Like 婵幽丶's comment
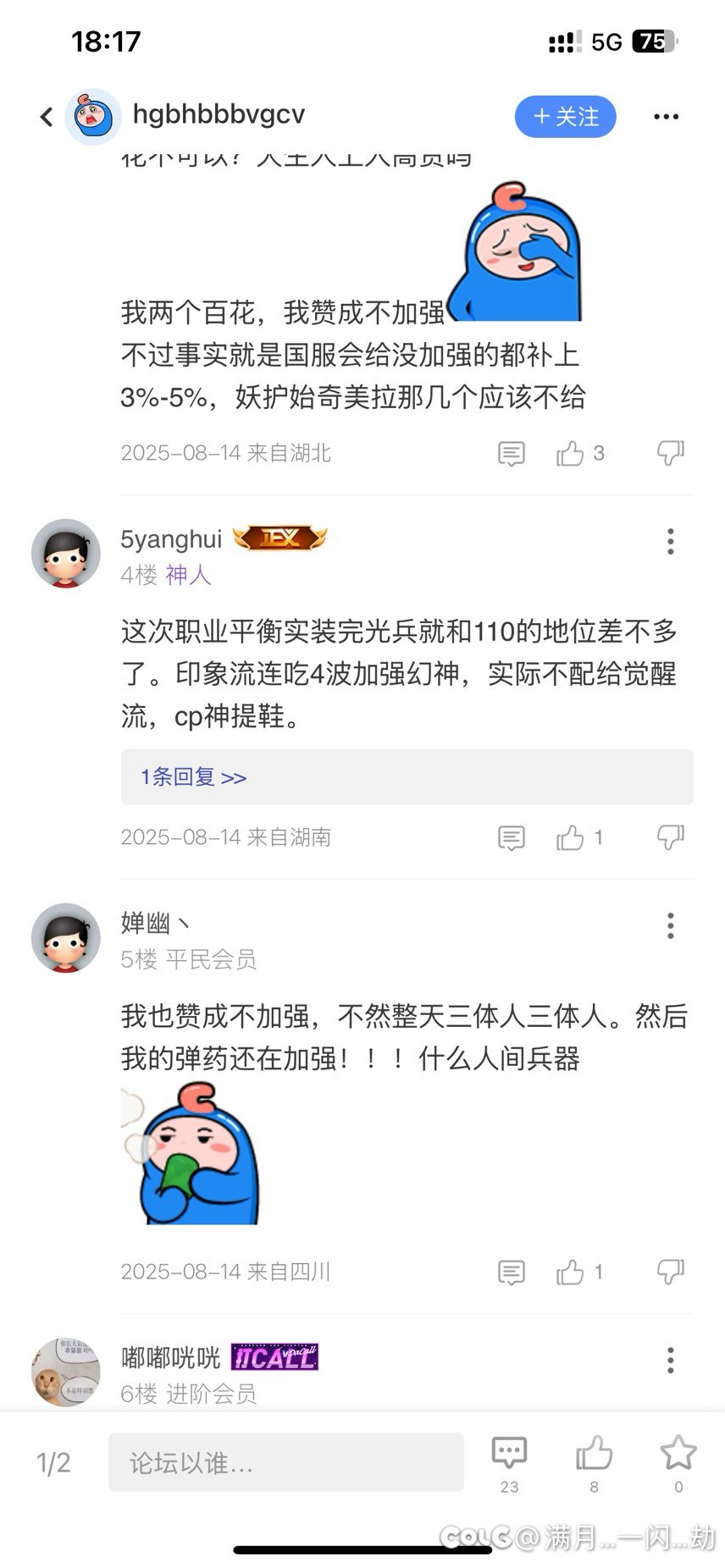 [570, 1273]
